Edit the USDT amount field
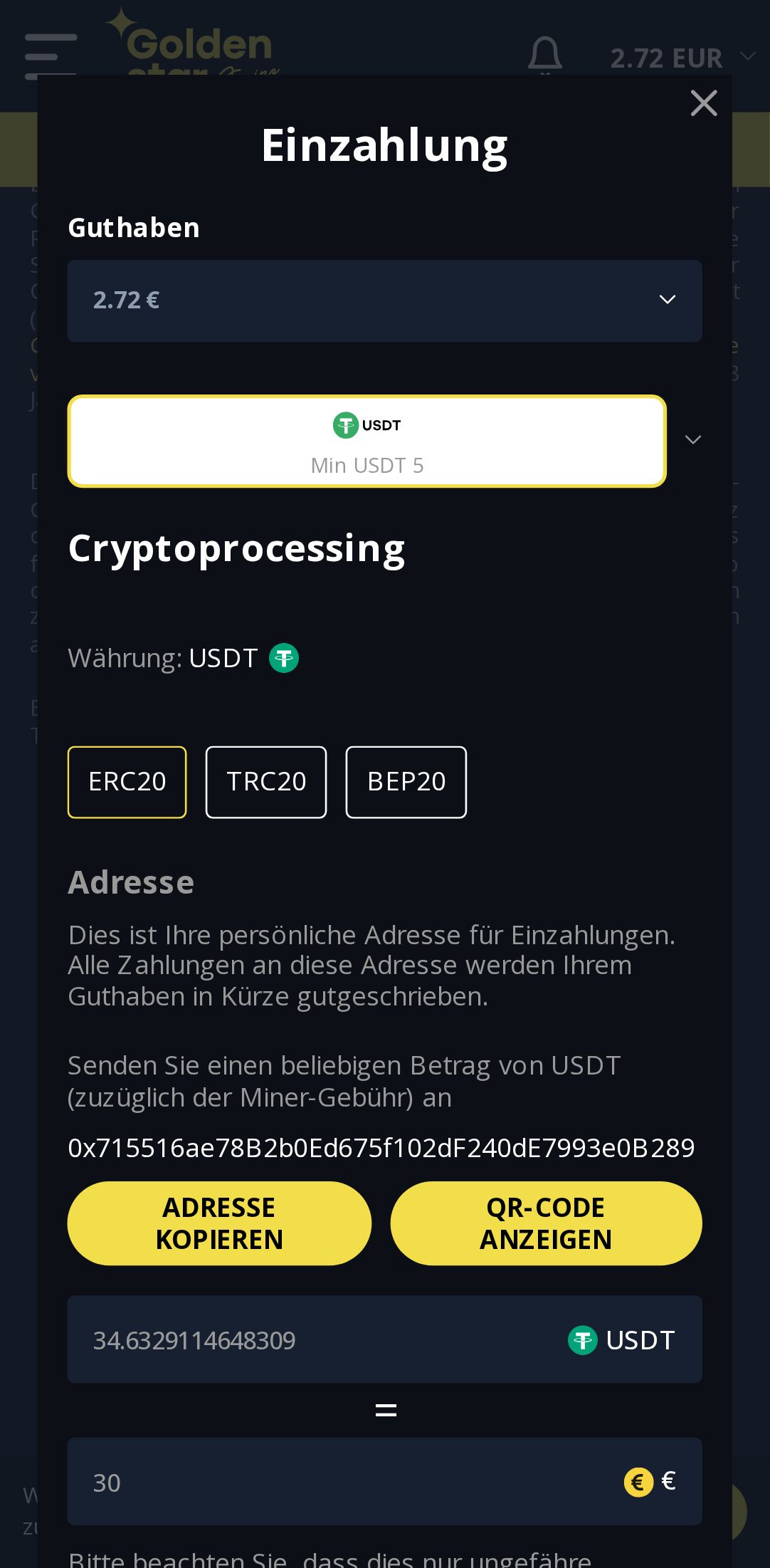This screenshot has height=1568, width=770. click(x=313, y=1340)
